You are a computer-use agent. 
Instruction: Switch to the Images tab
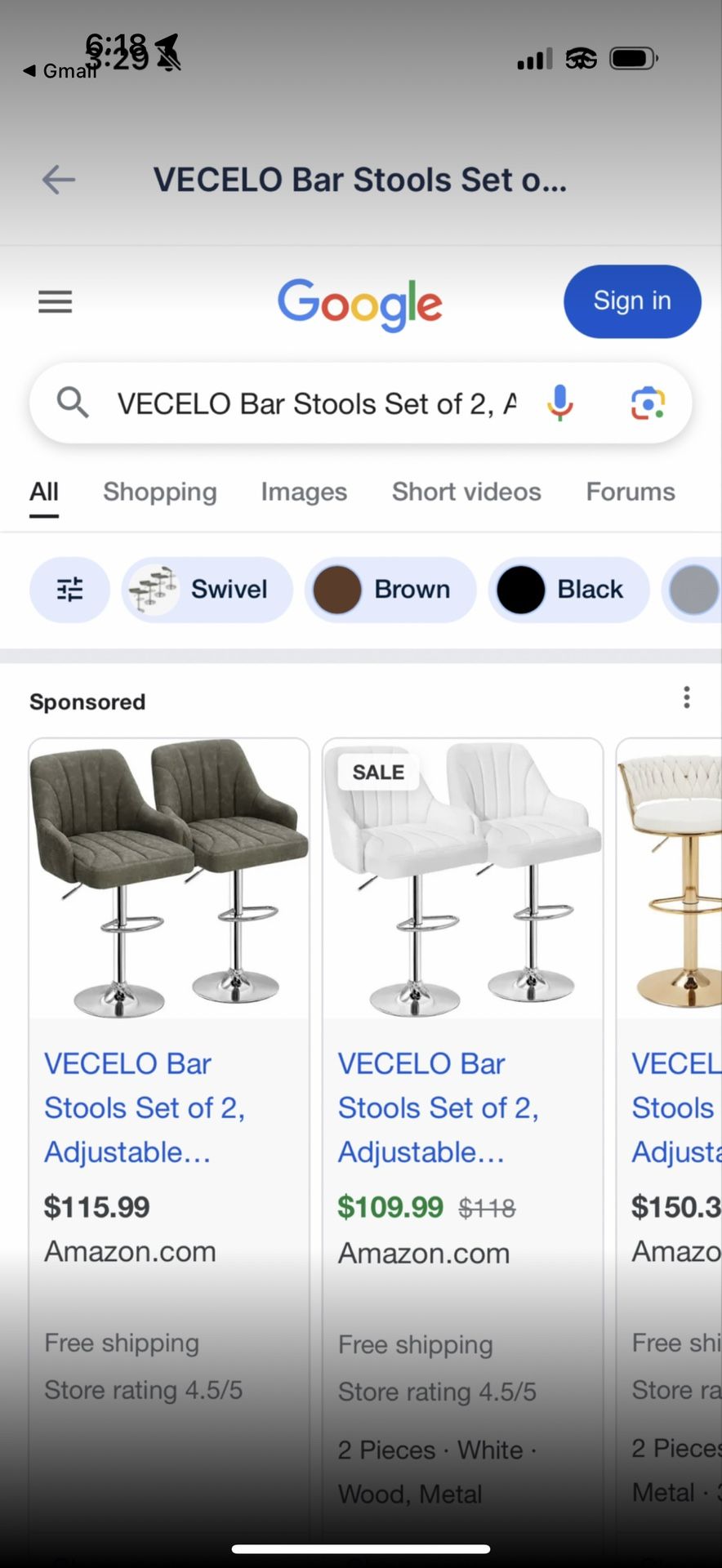click(304, 492)
